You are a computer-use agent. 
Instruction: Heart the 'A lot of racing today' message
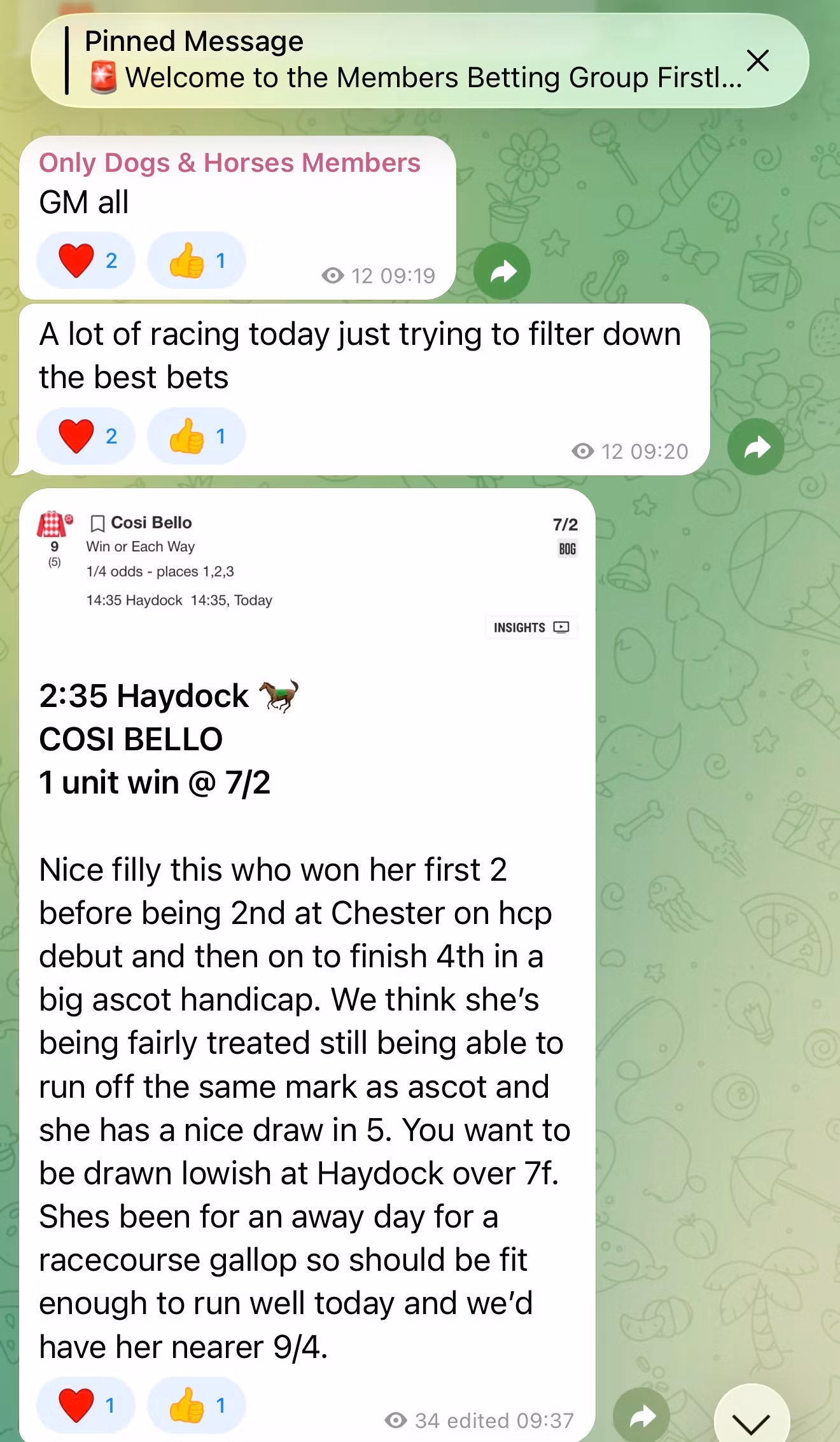[86, 436]
